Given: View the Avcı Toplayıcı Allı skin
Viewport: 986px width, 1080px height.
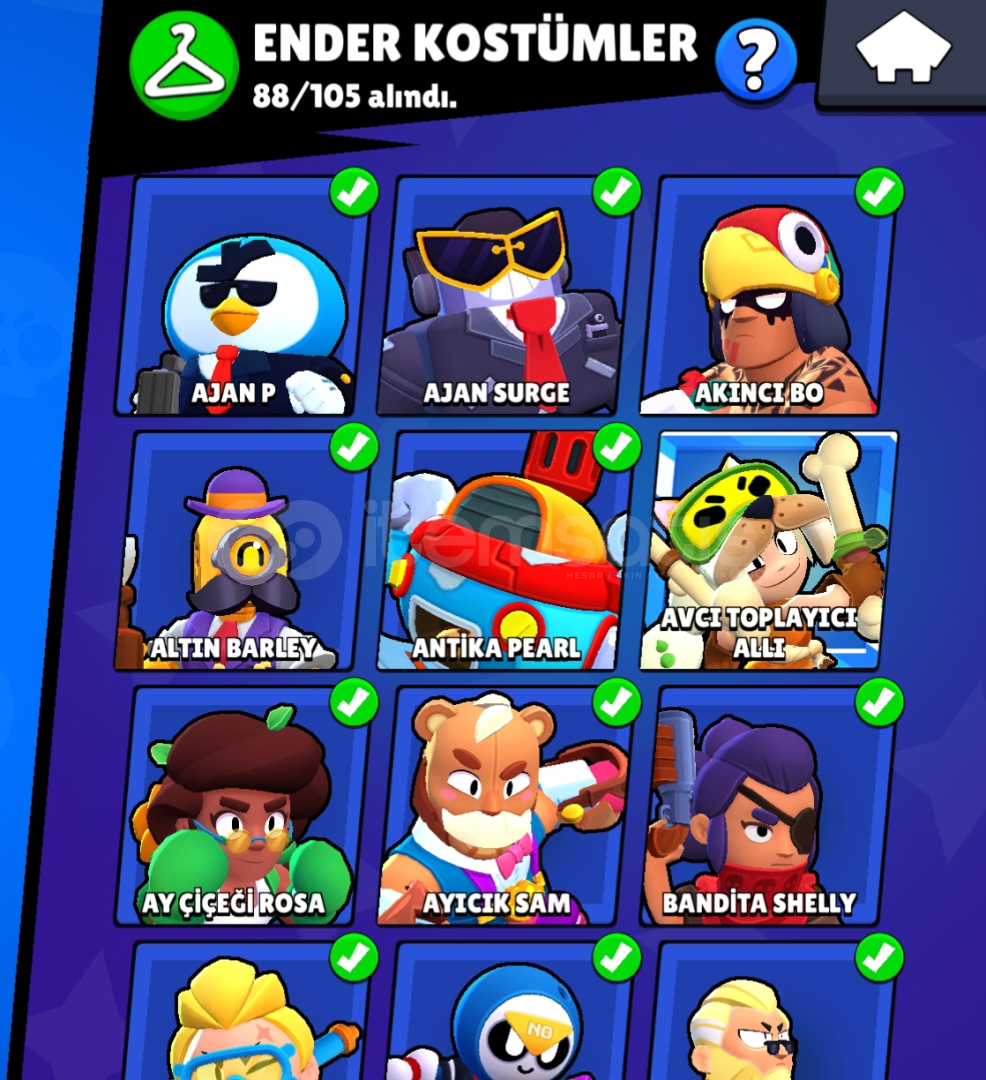Looking at the screenshot, I should click(767, 555).
